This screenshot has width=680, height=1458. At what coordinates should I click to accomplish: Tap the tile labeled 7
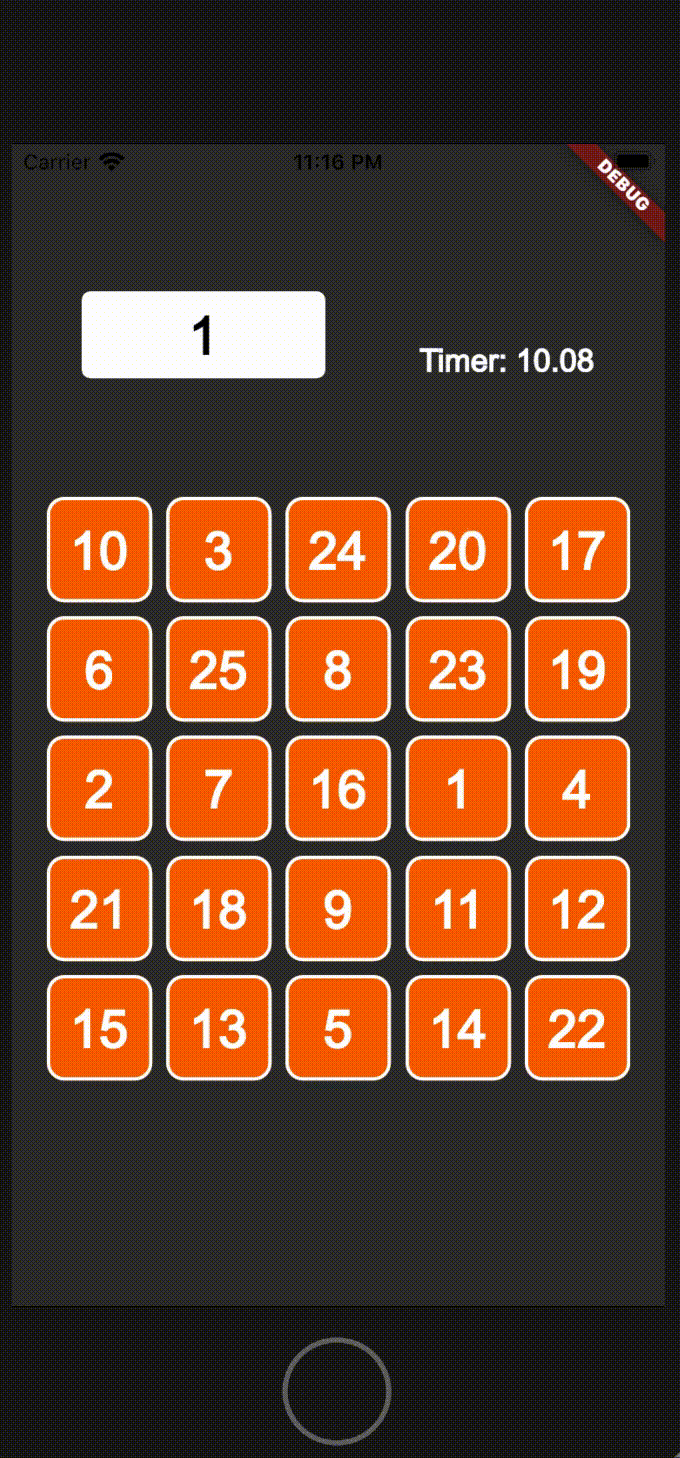tap(219, 789)
